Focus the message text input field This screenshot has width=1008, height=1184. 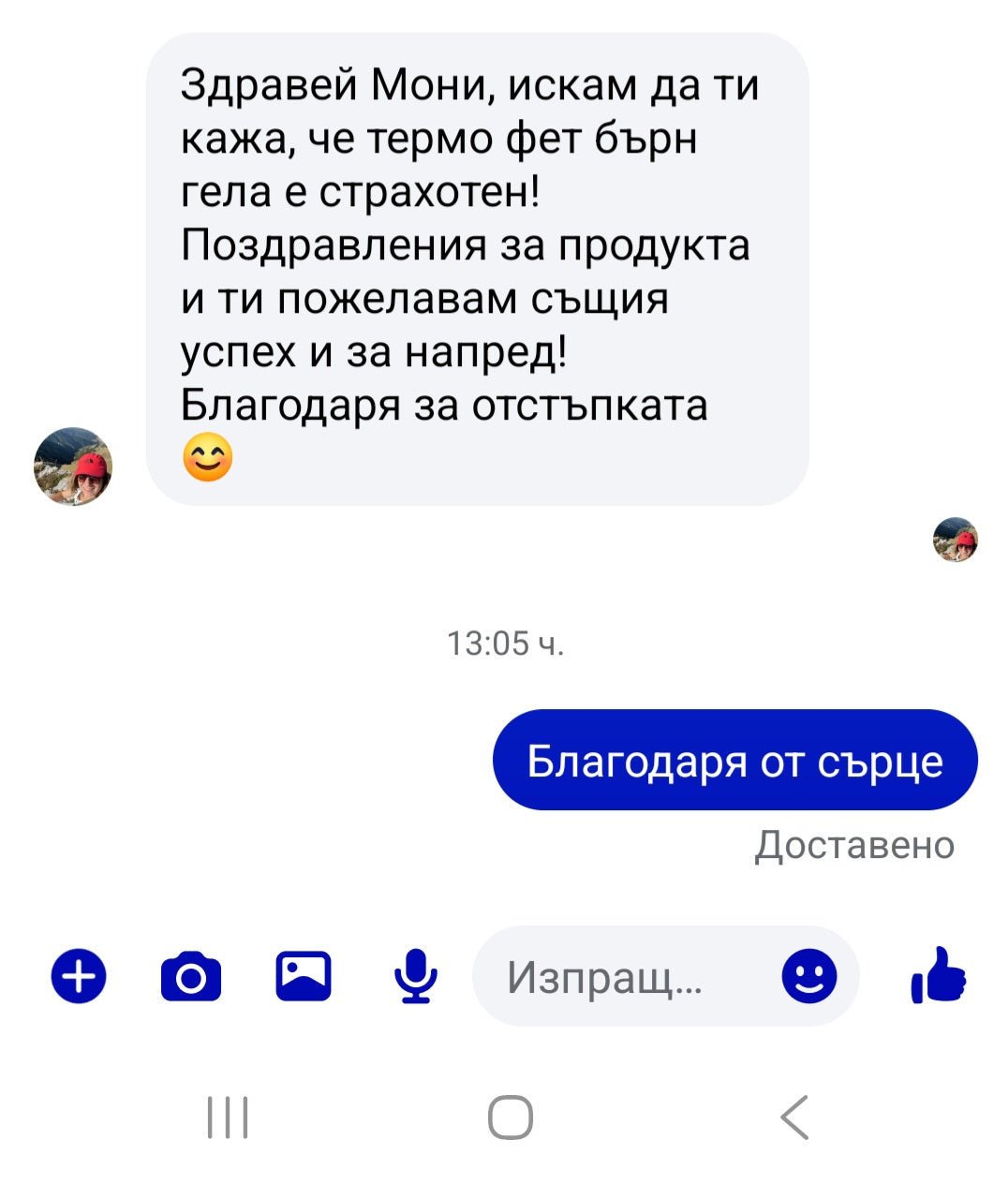618,978
